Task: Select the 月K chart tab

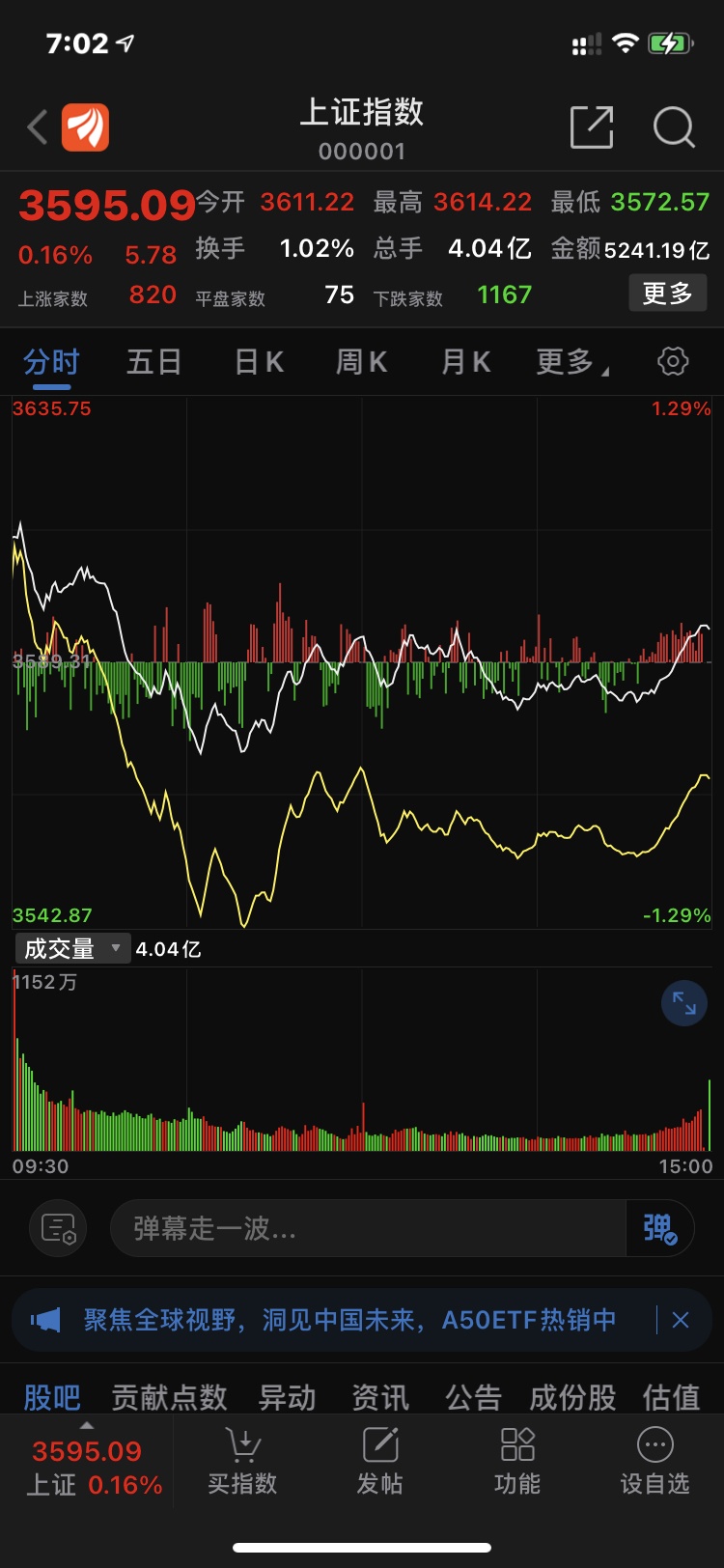Action: pos(465,362)
